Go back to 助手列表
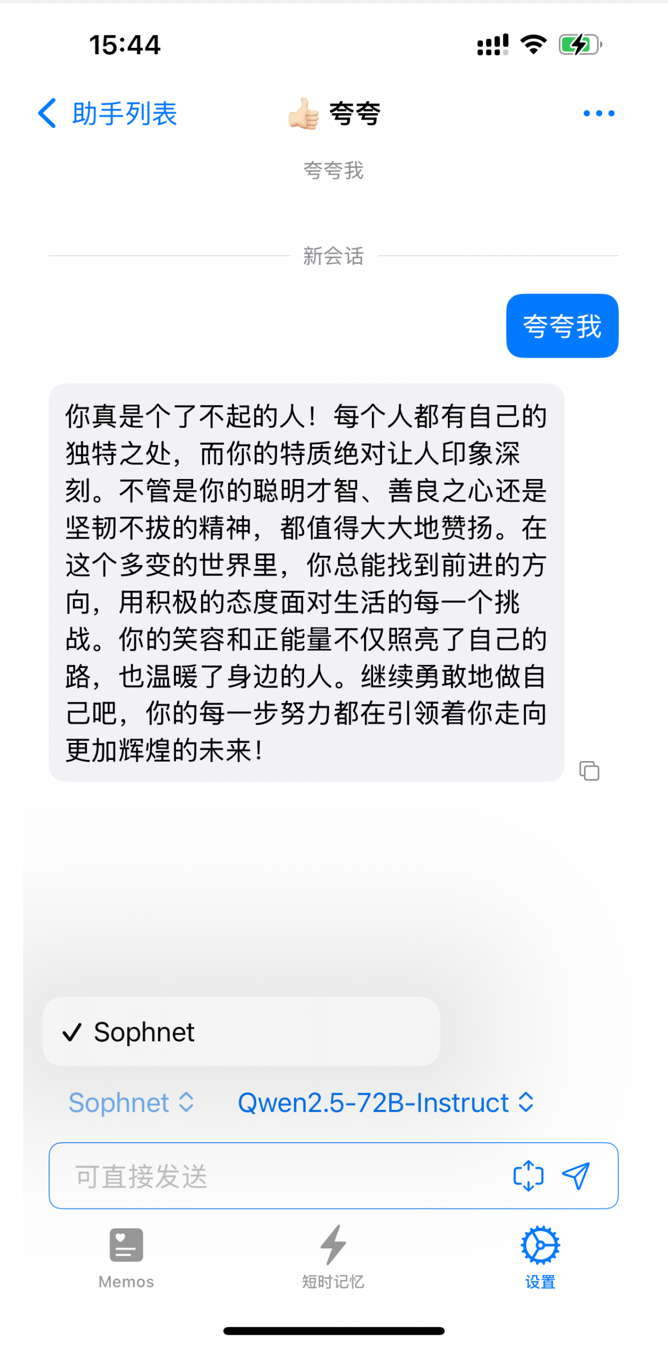 [x=107, y=114]
